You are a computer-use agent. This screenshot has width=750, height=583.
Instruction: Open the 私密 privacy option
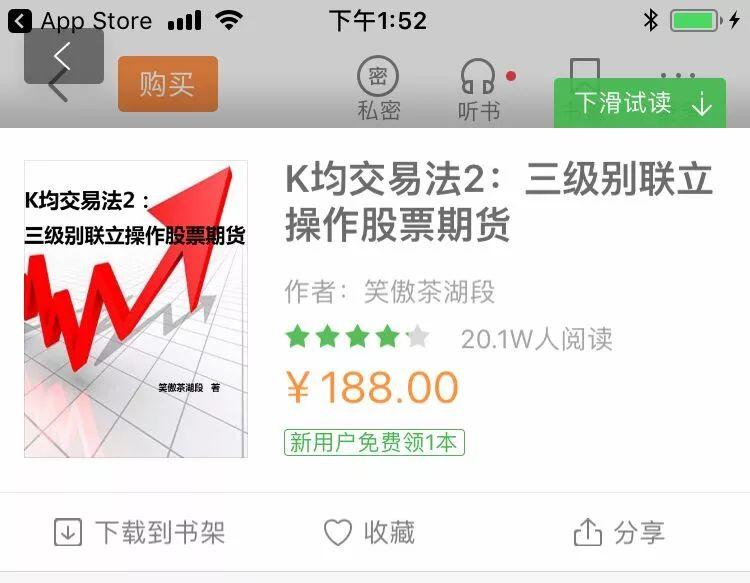click(378, 88)
